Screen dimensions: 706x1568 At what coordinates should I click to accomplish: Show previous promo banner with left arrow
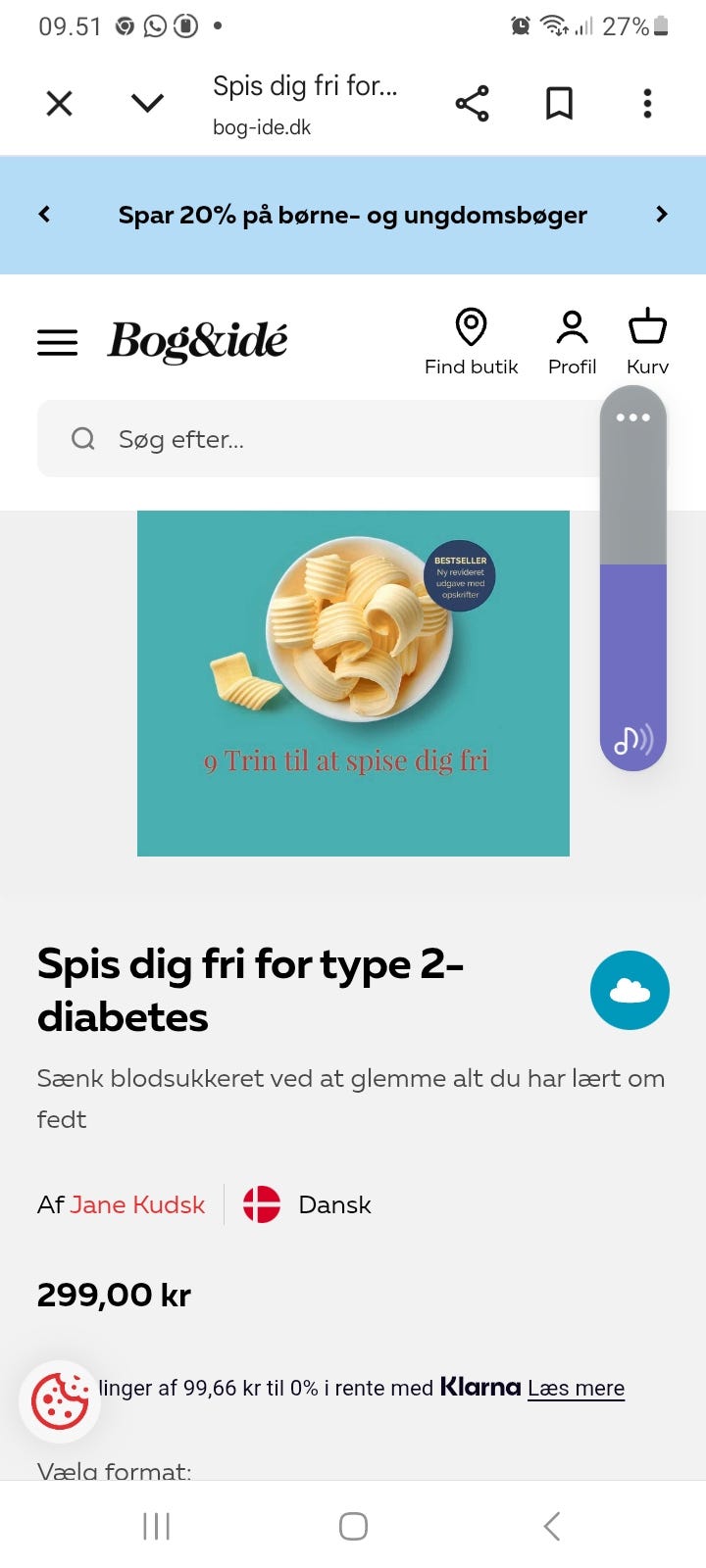tap(44, 214)
